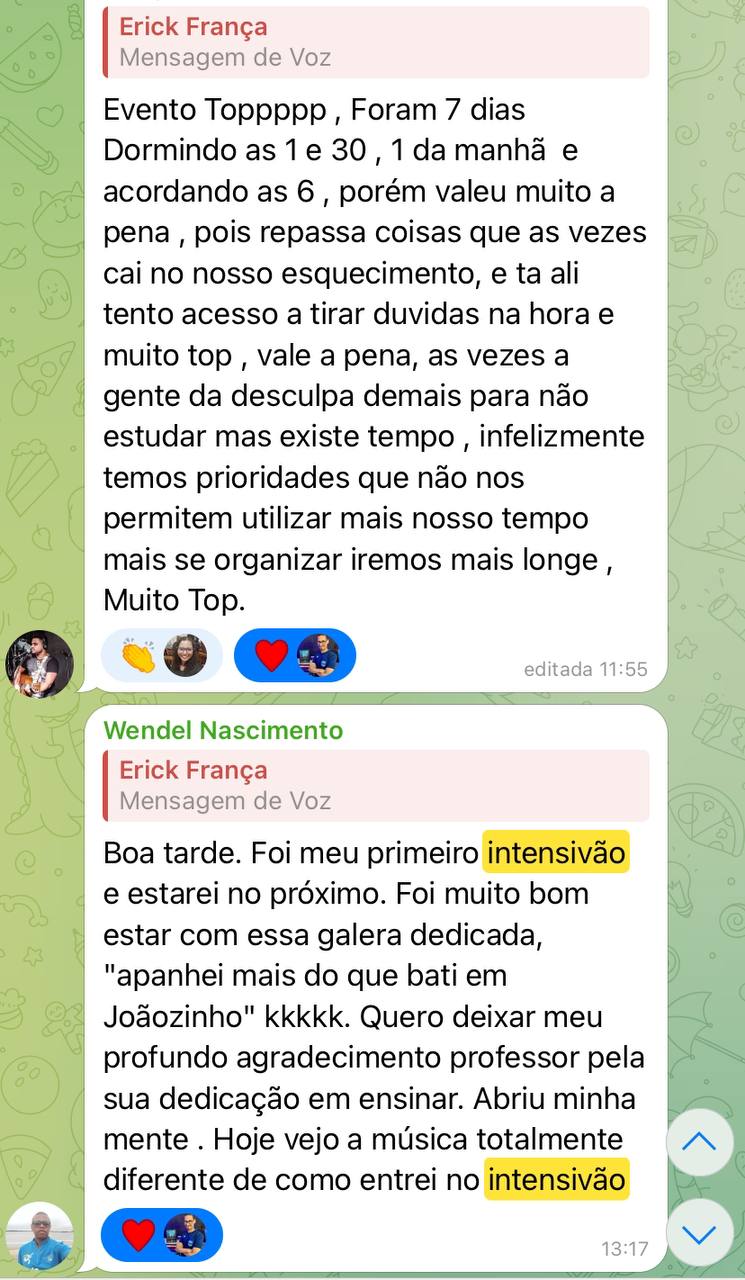745x1280 pixels.
Task: Open quoted Erick França reply in first message
Action: [x=376, y=42]
